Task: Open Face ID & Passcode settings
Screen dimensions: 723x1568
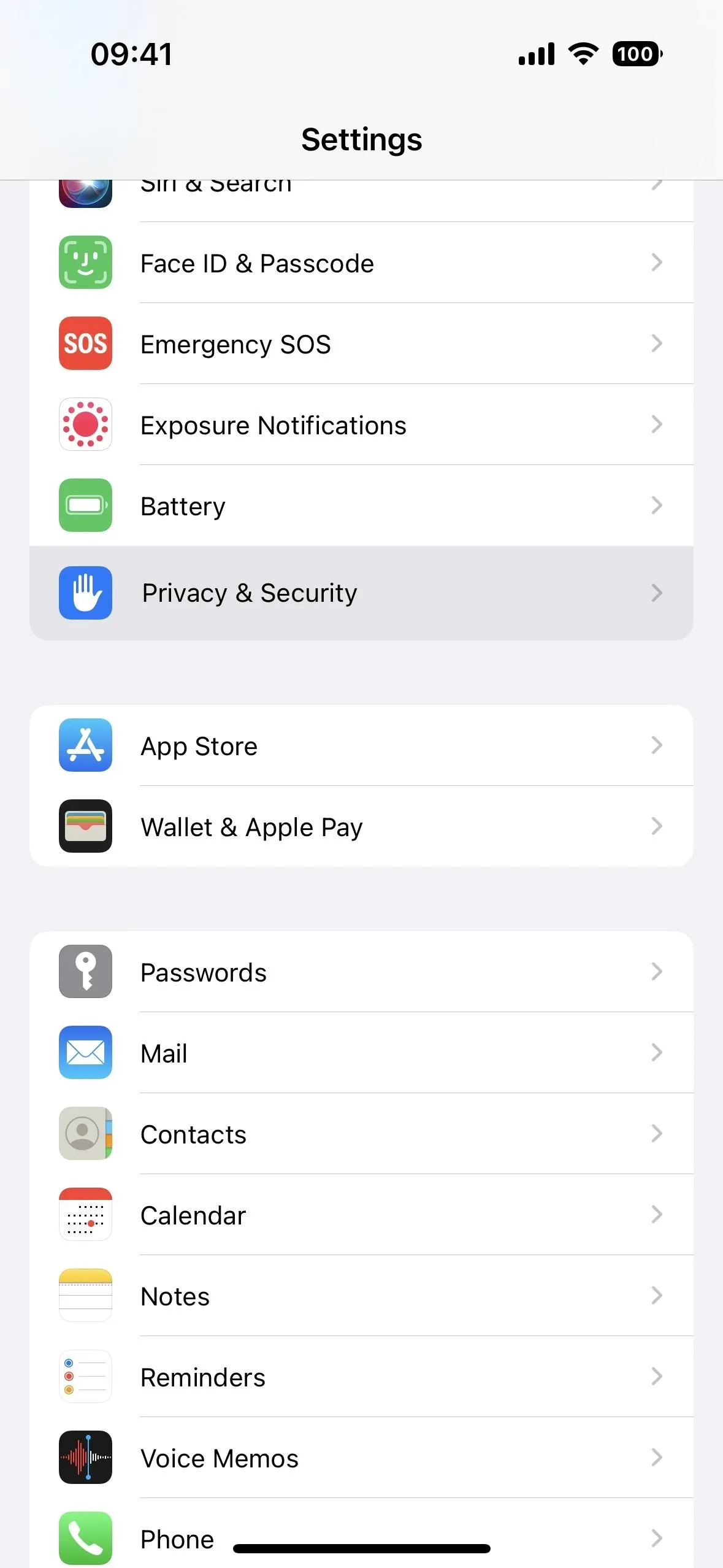Action: coord(361,263)
